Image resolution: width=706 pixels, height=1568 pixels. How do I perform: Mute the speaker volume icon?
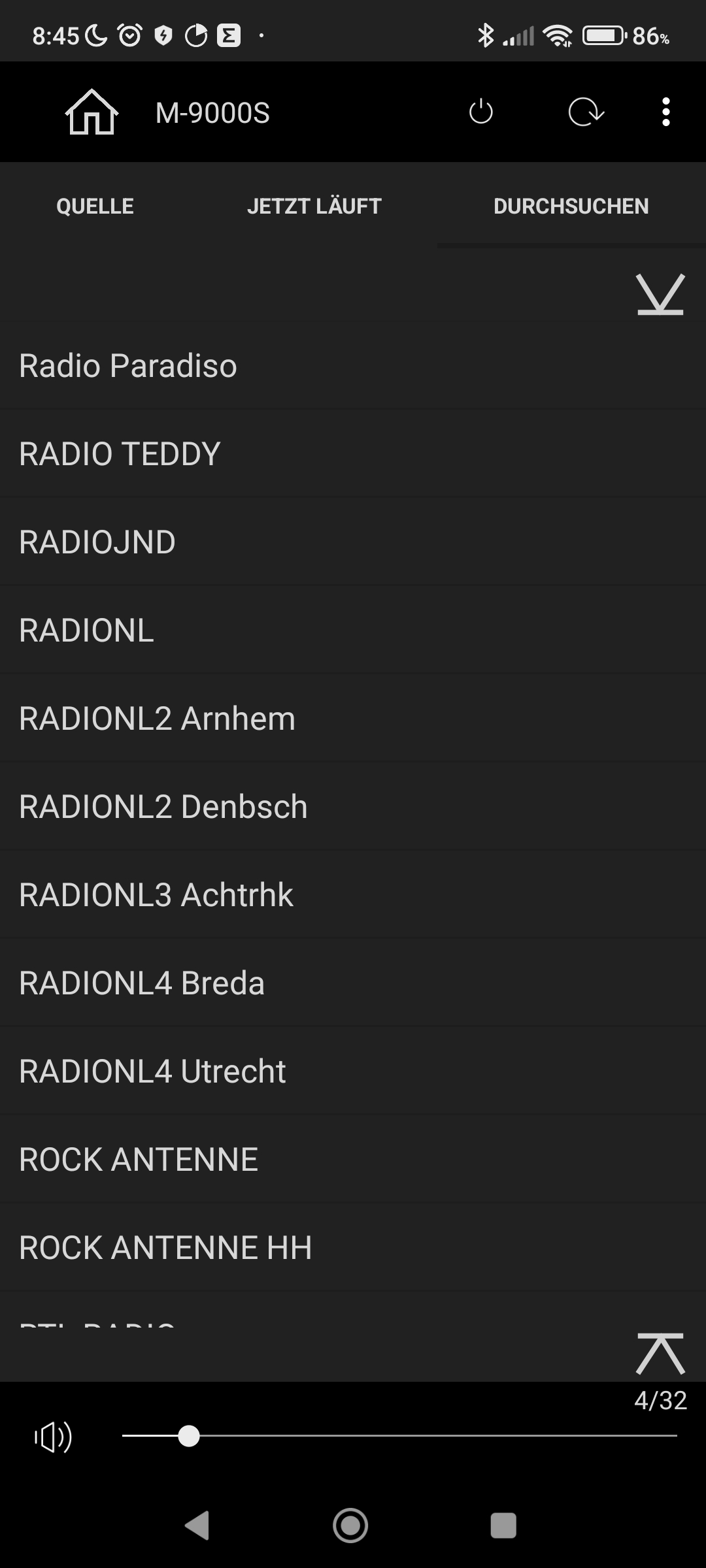54,1437
